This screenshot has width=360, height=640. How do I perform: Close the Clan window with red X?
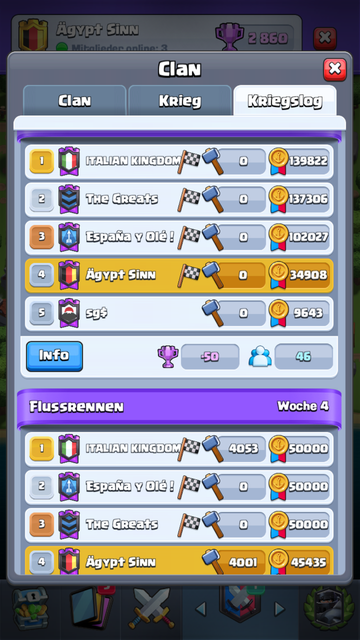[335, 69]
